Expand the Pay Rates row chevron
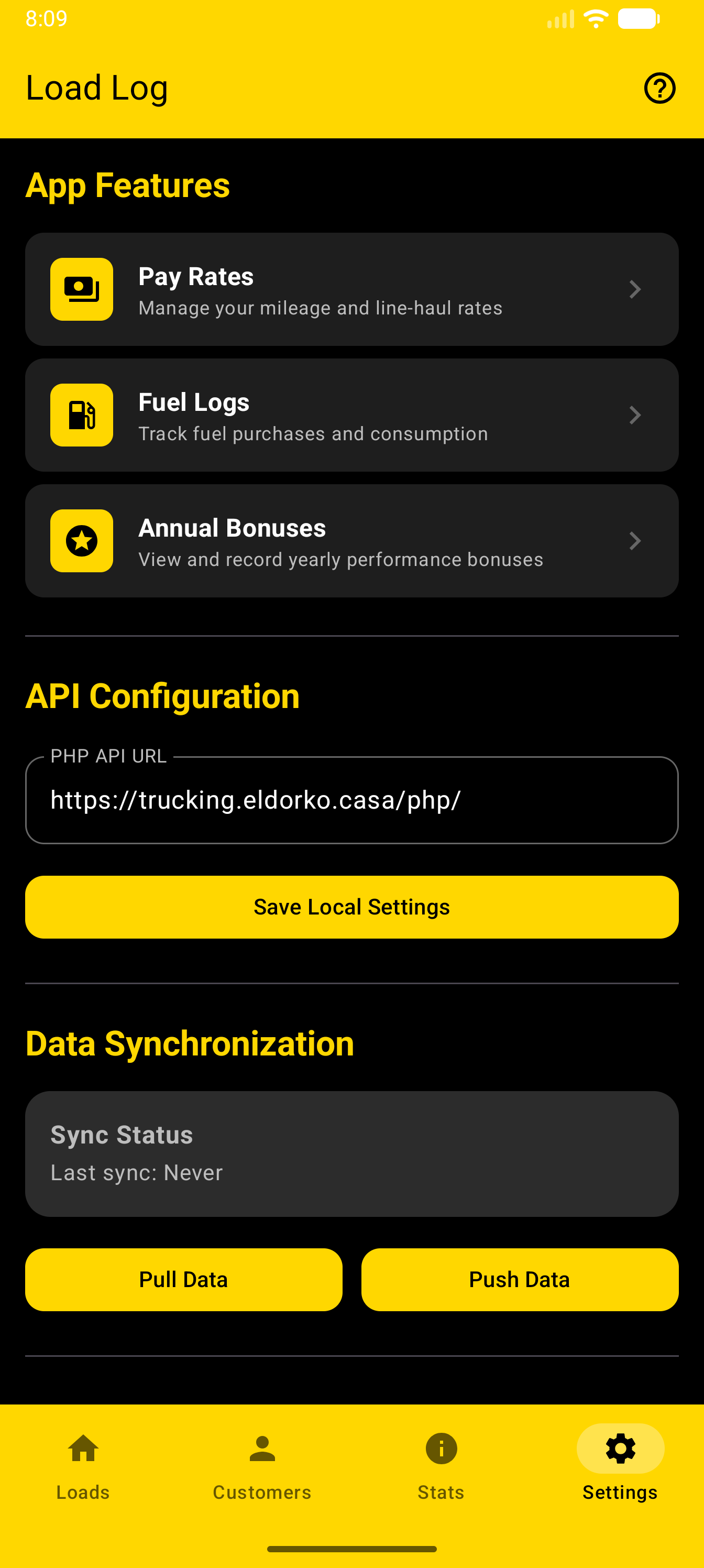Viewport: 704px width, 1568px height. click(636, 289)
